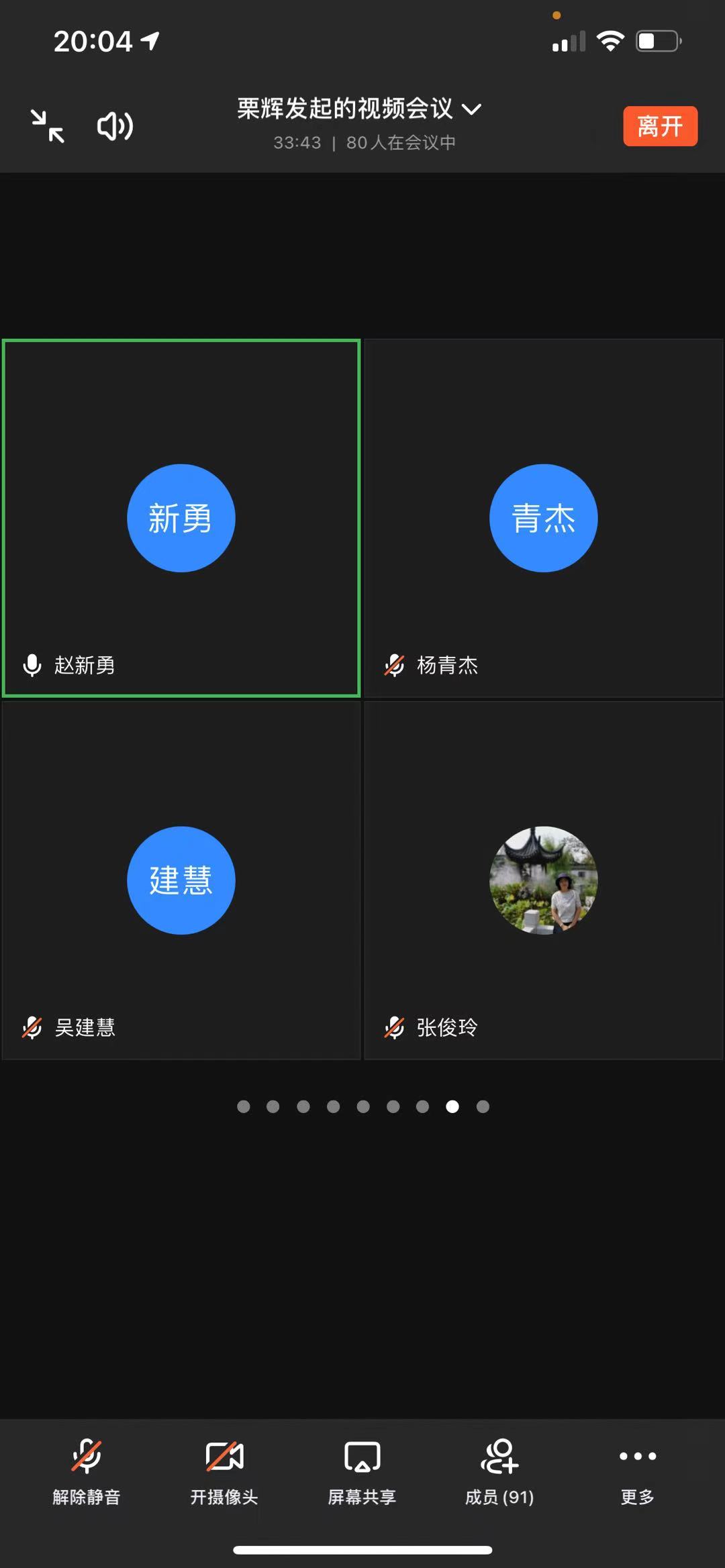The height and width of the screenshot is (1568, 725).
Task: Select 杨青杰's participant tile
Action: click(x=543, y=518)
